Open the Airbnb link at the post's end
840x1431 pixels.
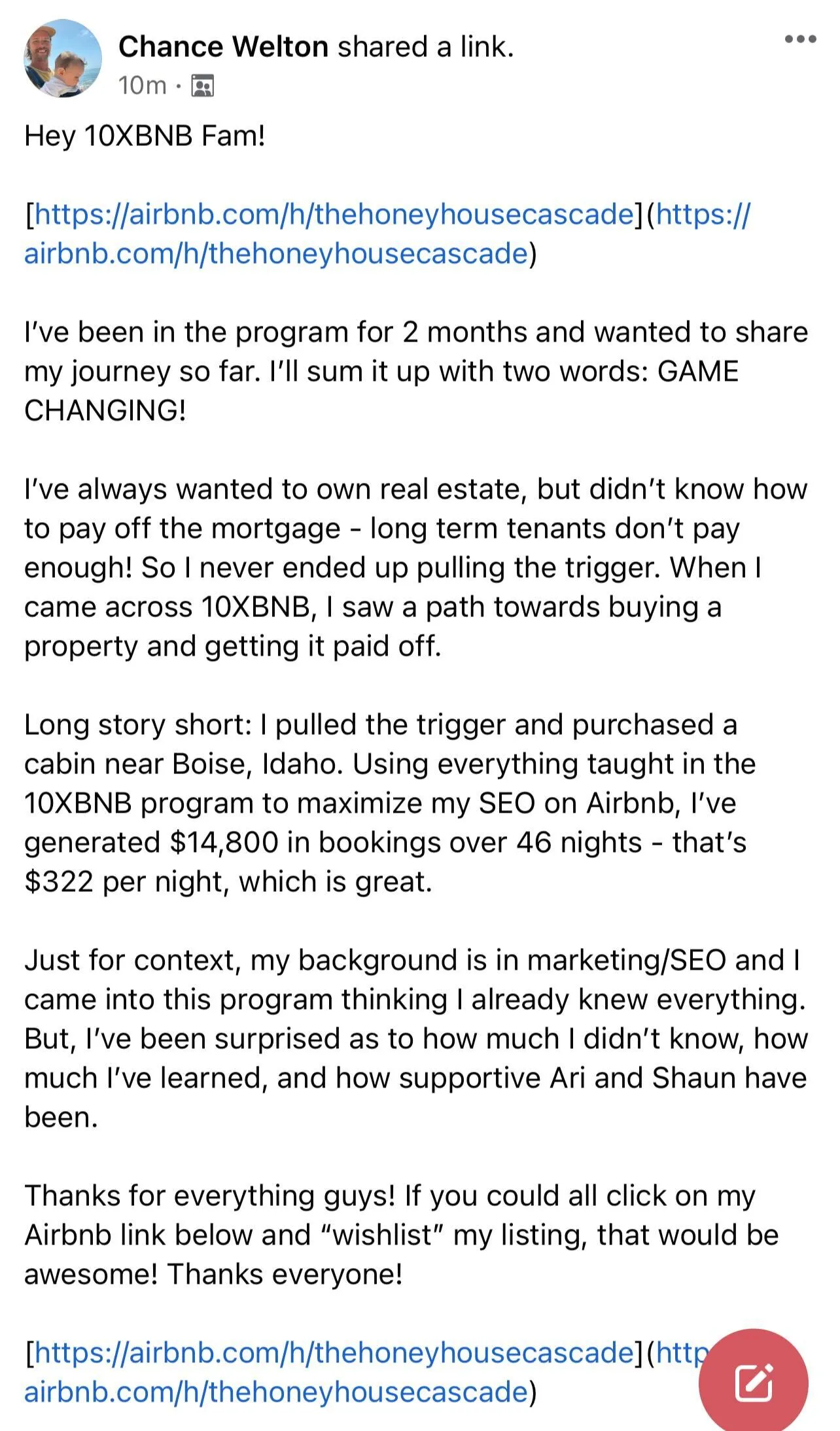coord(334,1352)
